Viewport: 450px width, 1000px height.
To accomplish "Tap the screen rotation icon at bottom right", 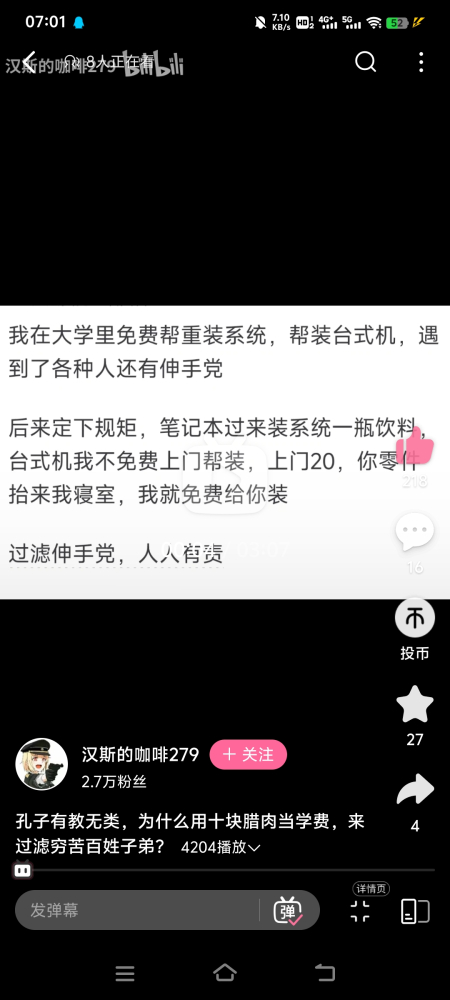I will point(415,911).
